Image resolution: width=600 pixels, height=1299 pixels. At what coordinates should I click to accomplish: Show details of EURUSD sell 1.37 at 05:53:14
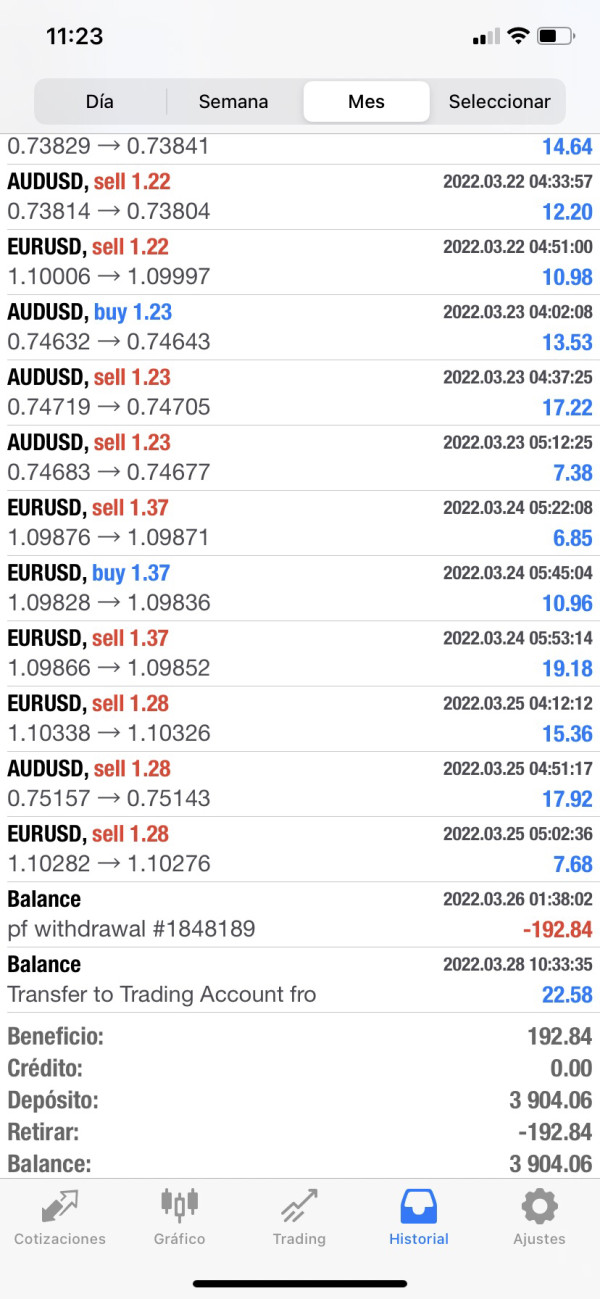pyautogui.click(x=300, y=653)
